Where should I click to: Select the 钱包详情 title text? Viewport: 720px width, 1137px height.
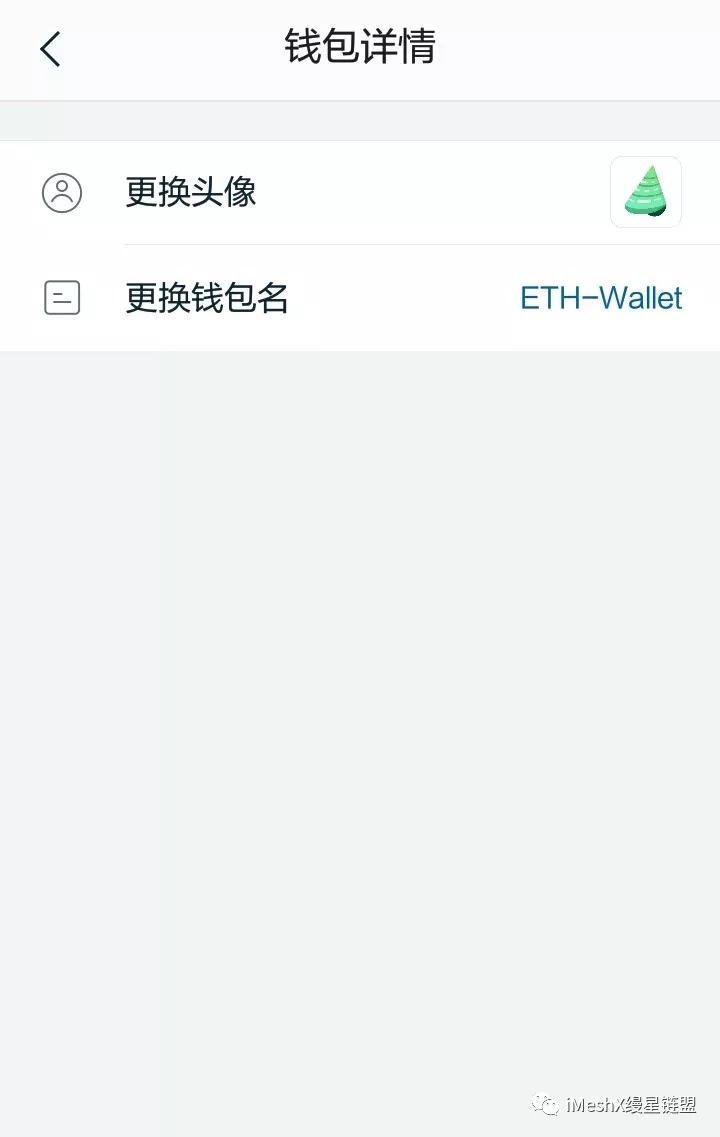pyautogui.click(x=360, y=49)
